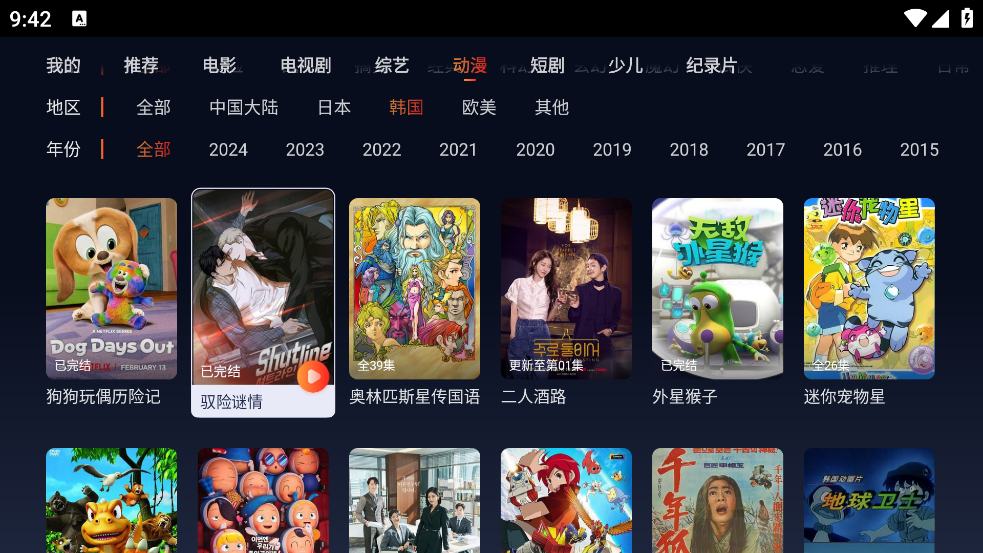Filter region by 日本

point(334,107)
